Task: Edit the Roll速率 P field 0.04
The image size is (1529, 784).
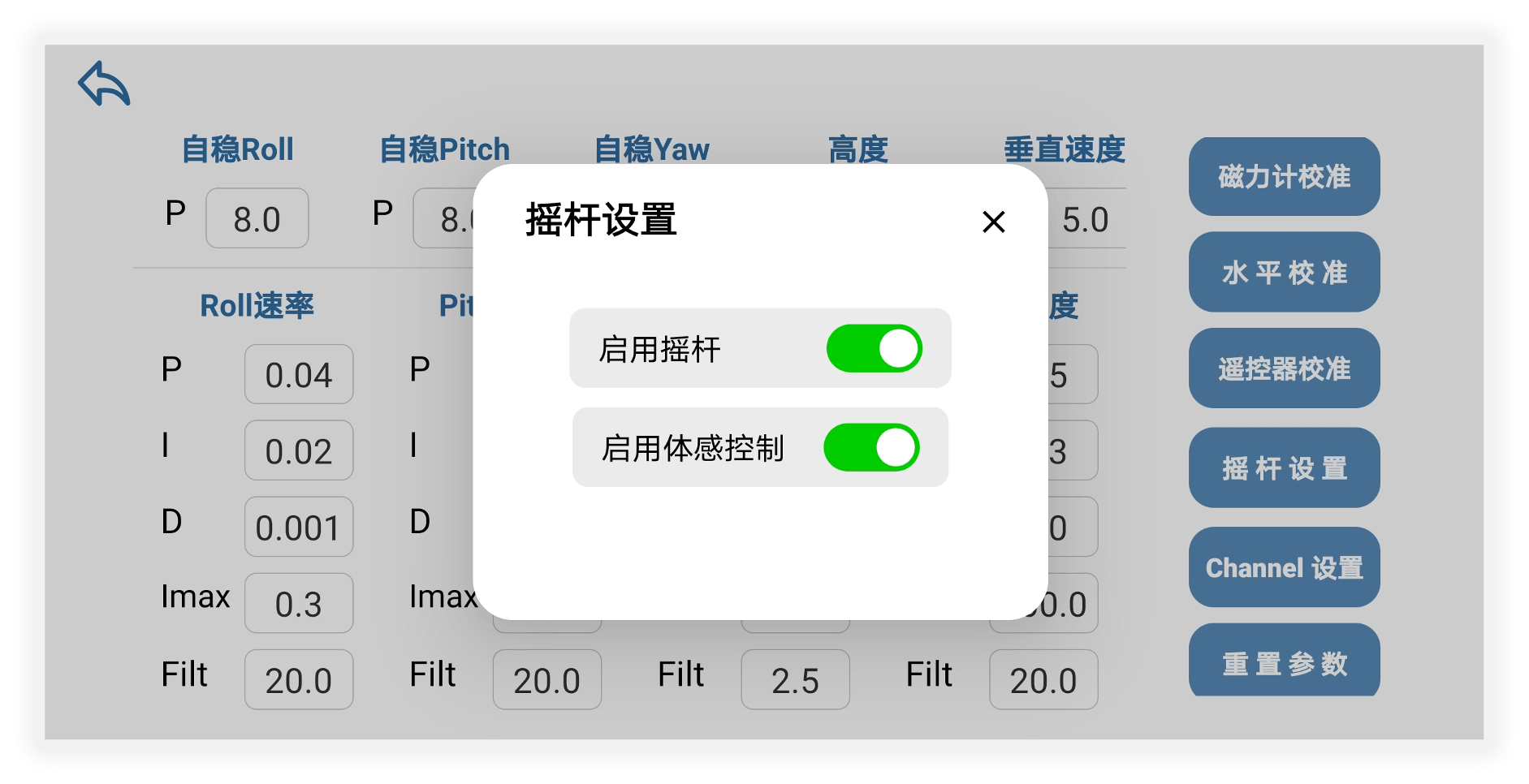Action: pos(299,375)
